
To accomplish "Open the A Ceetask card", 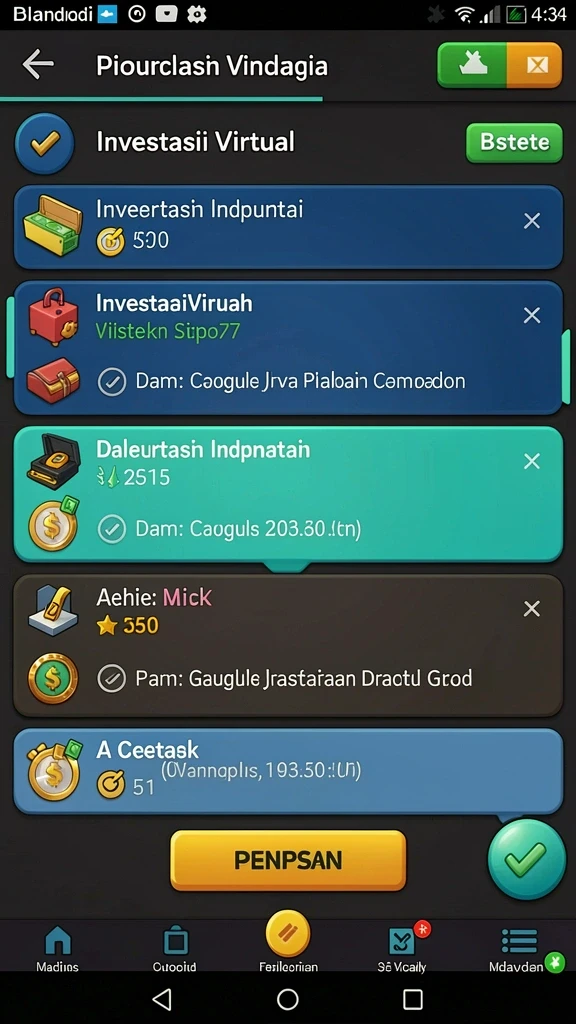I will pyautogui.click(x=288, y=771).
